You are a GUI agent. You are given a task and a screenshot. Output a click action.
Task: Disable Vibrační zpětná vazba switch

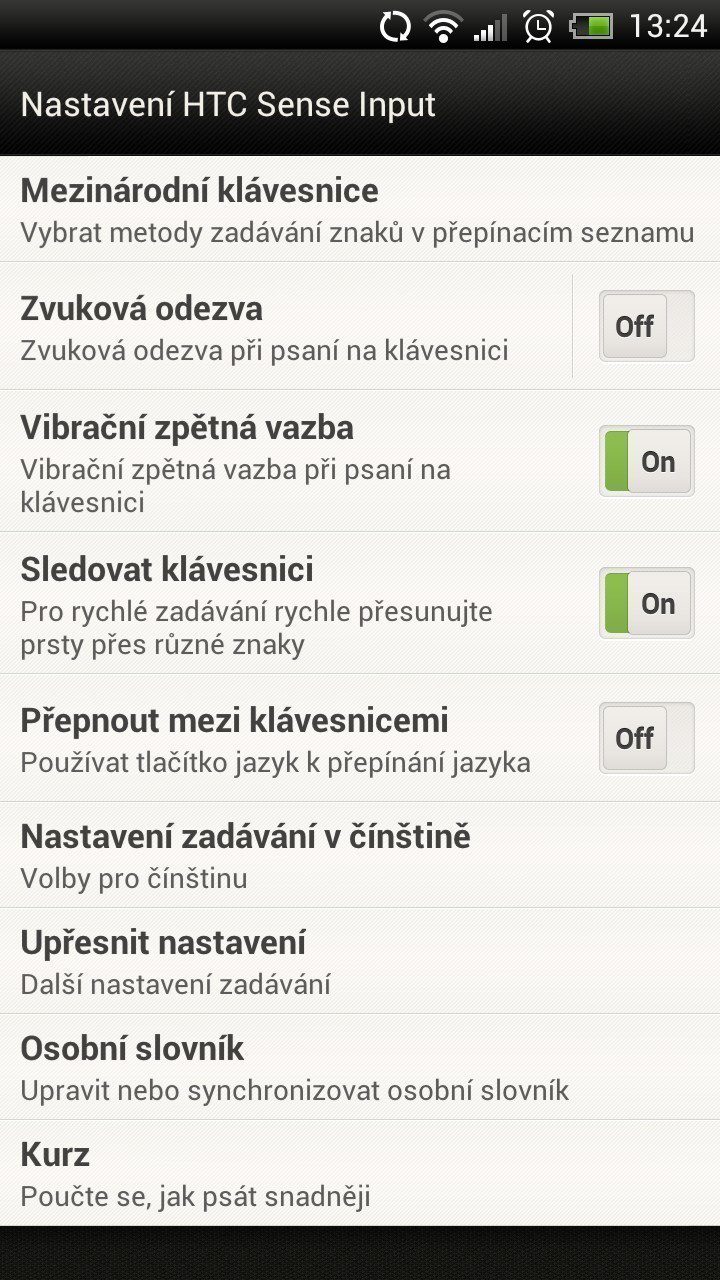click(x=646, y=461)
